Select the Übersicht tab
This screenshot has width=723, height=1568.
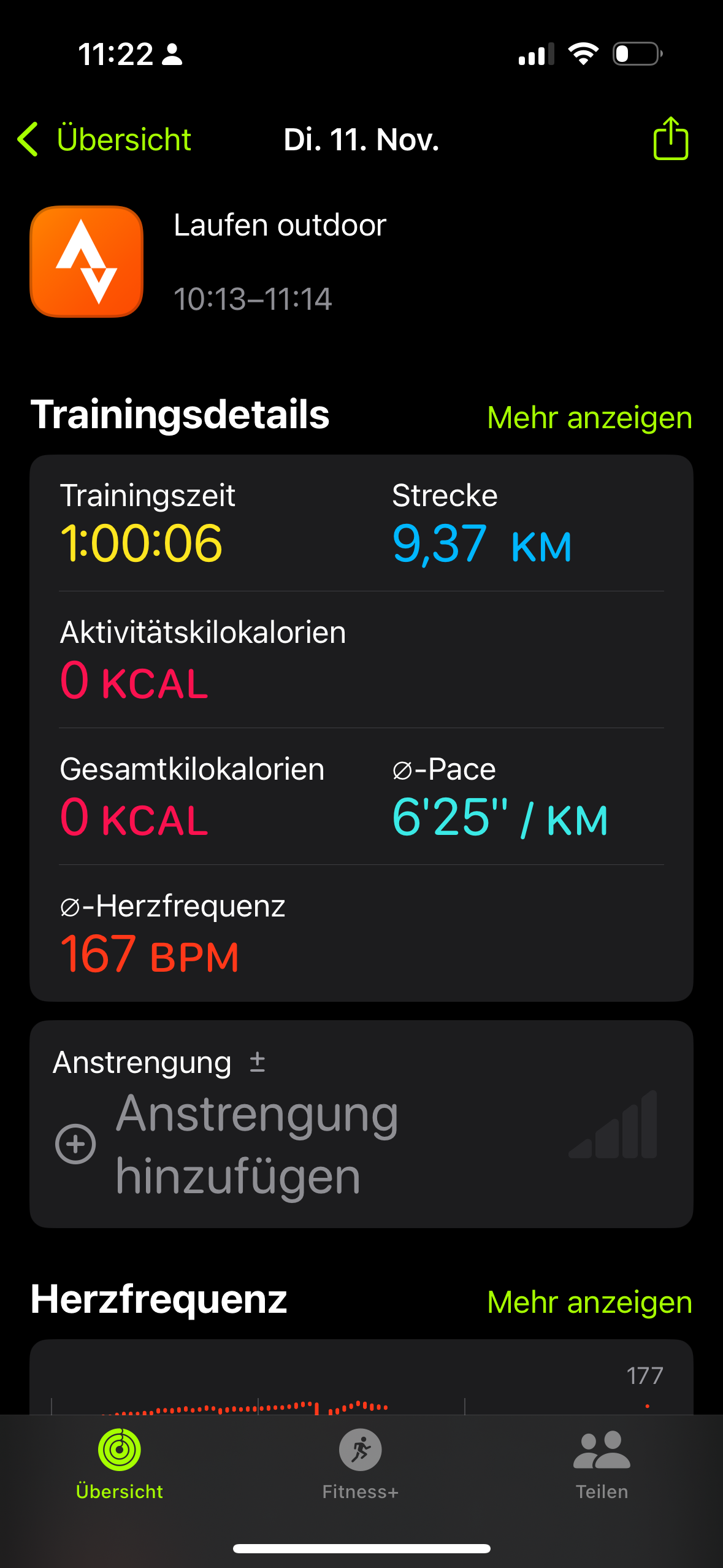pyautogui.click(x=120, y=1463)
